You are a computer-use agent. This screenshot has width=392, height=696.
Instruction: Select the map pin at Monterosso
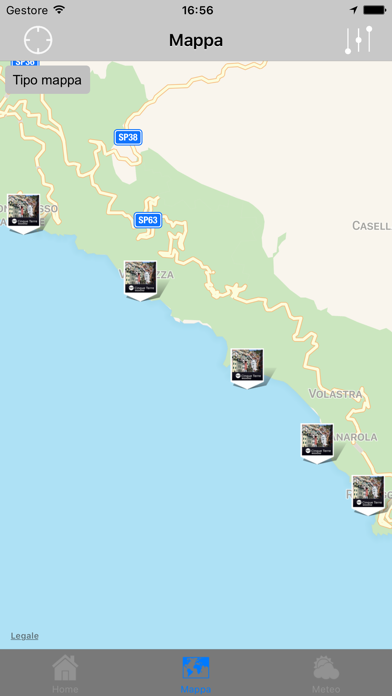click(x=24, y=214)
